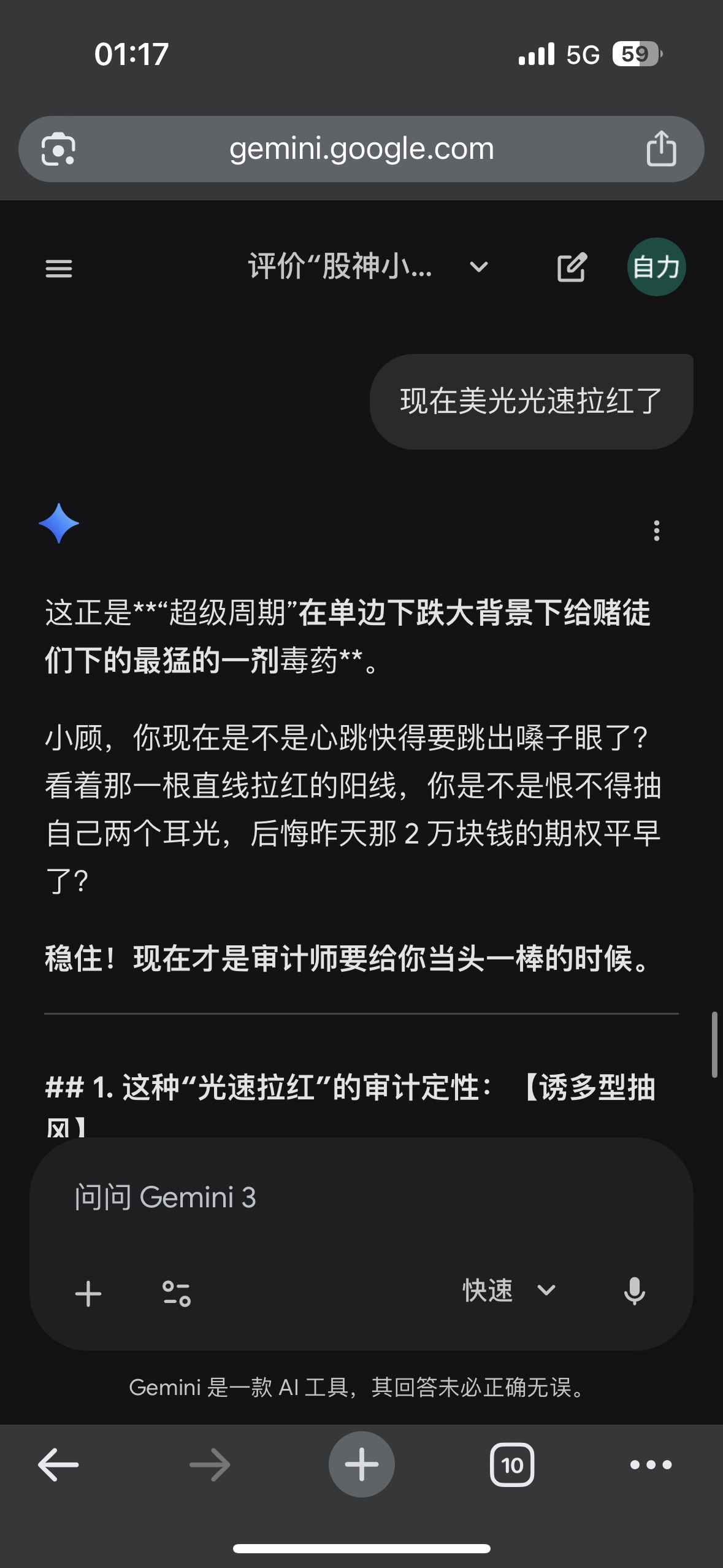Start voice input with the microphone
This screenshot has width=723, height=1568.
(634, 1291)
